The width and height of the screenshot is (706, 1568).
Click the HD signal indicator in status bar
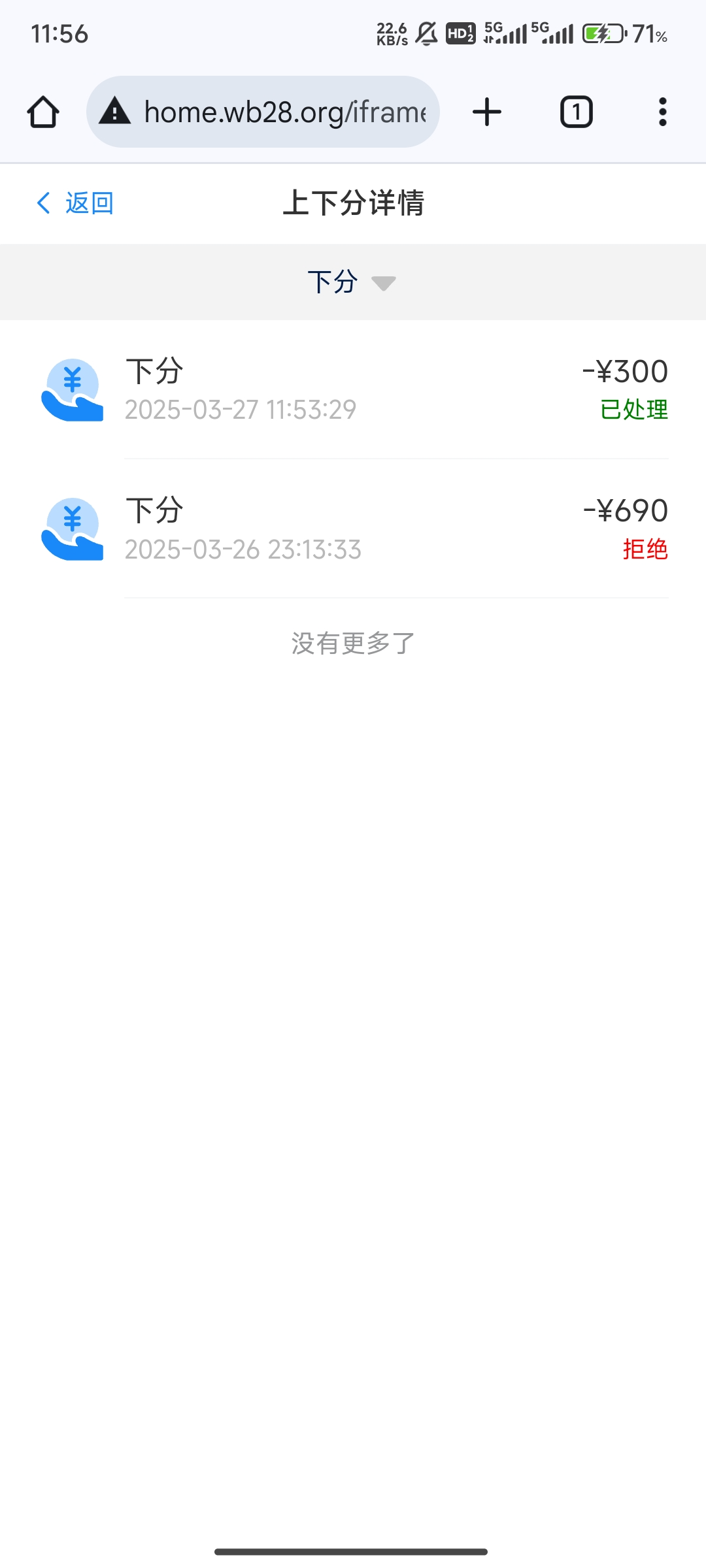coord(462,34)
